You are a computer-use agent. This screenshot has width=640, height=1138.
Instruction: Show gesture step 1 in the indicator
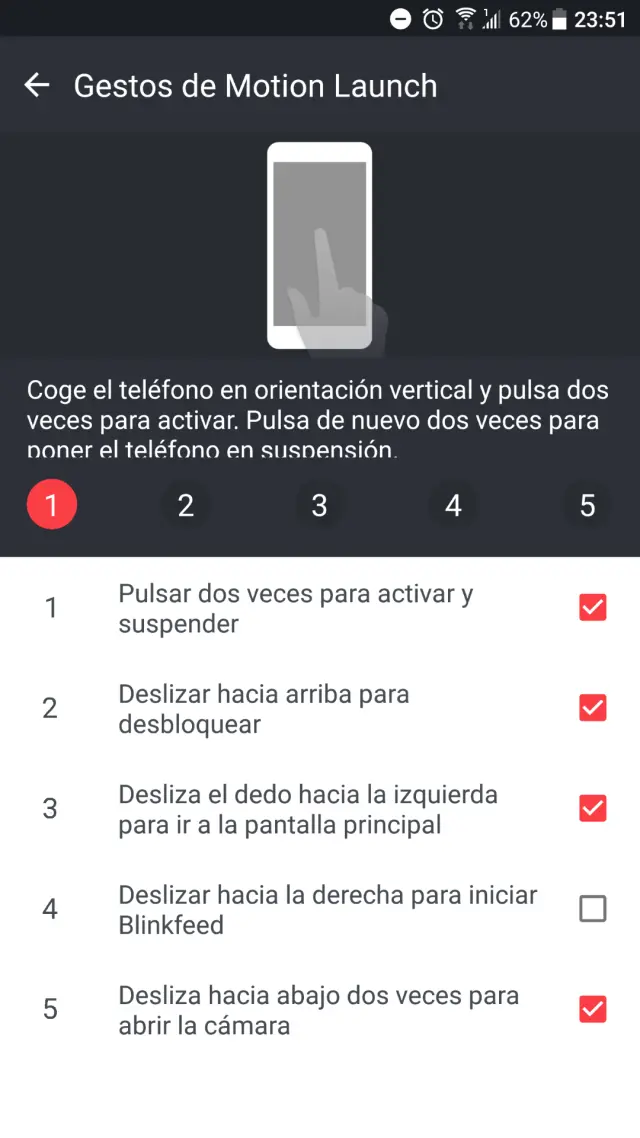coord(51,506)
